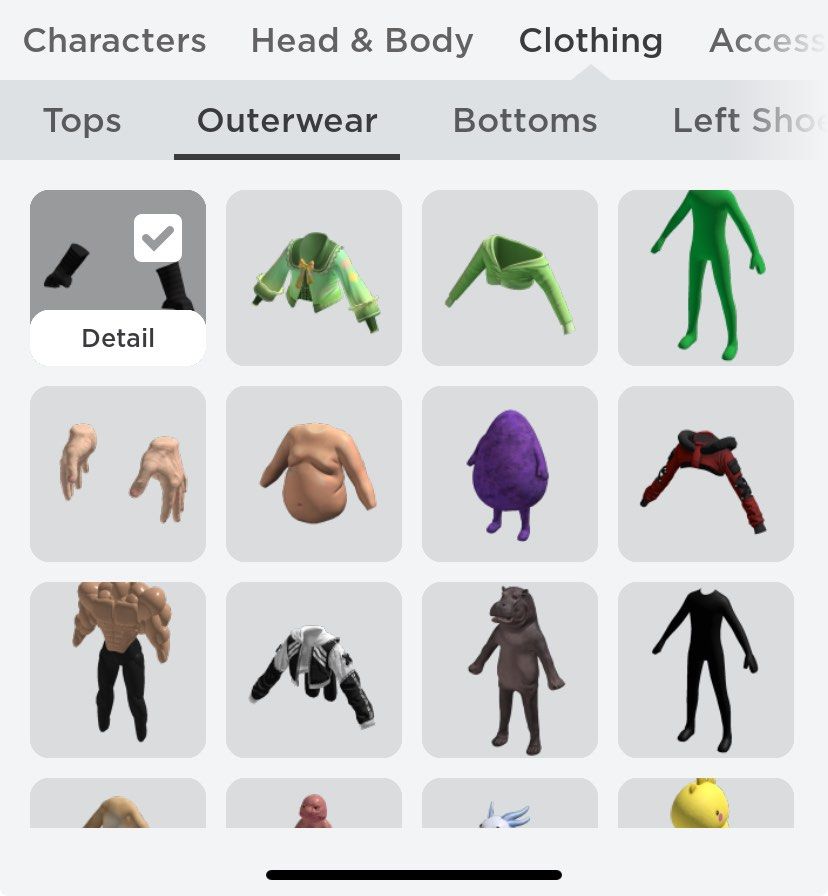Image resolution: width=828 pixels, height=896 pixels.
Task: Choose the black and white biker jacket
Action: click(x=314, y=669)
